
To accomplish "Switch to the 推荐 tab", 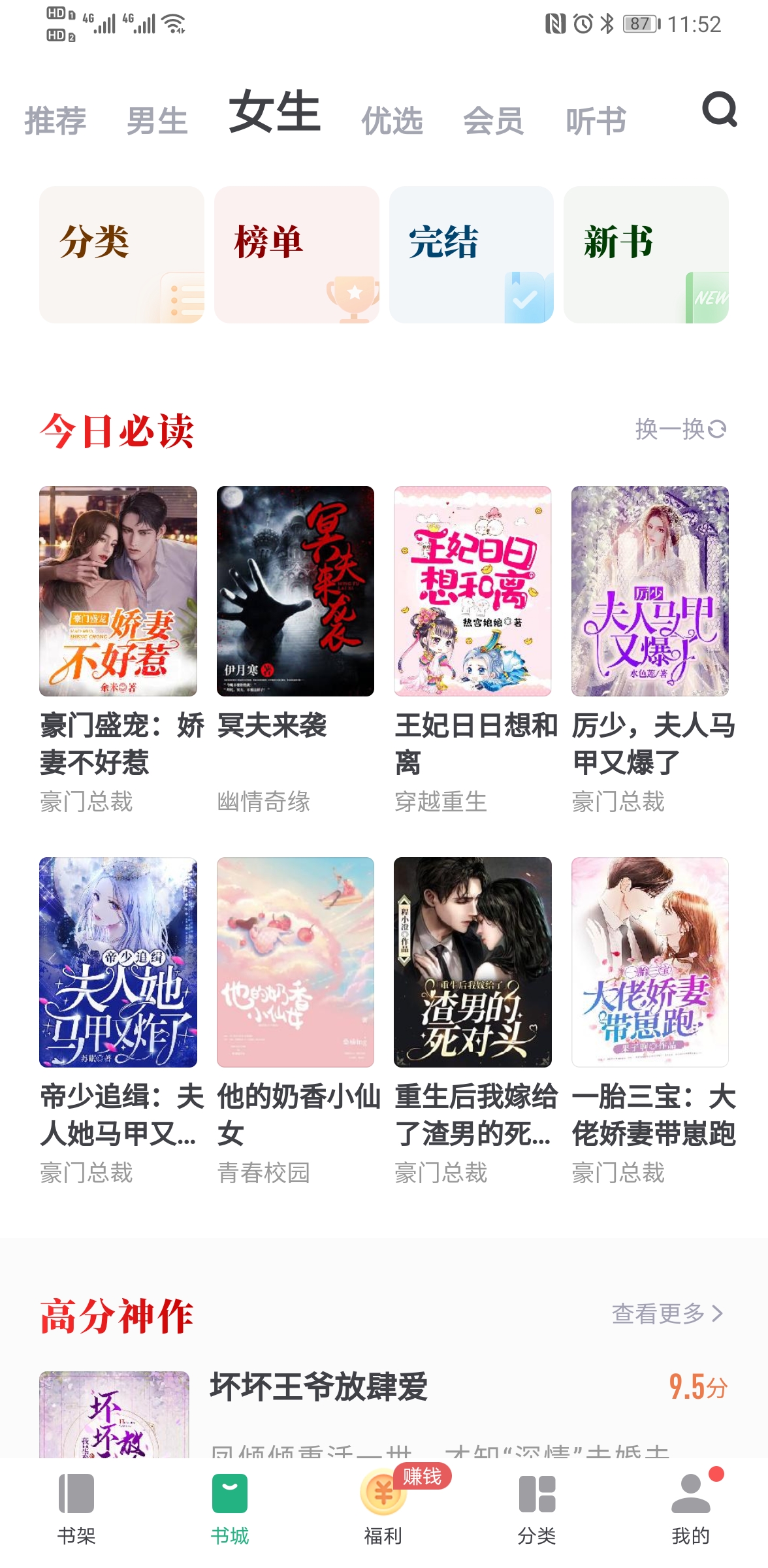I will [56, 121].
